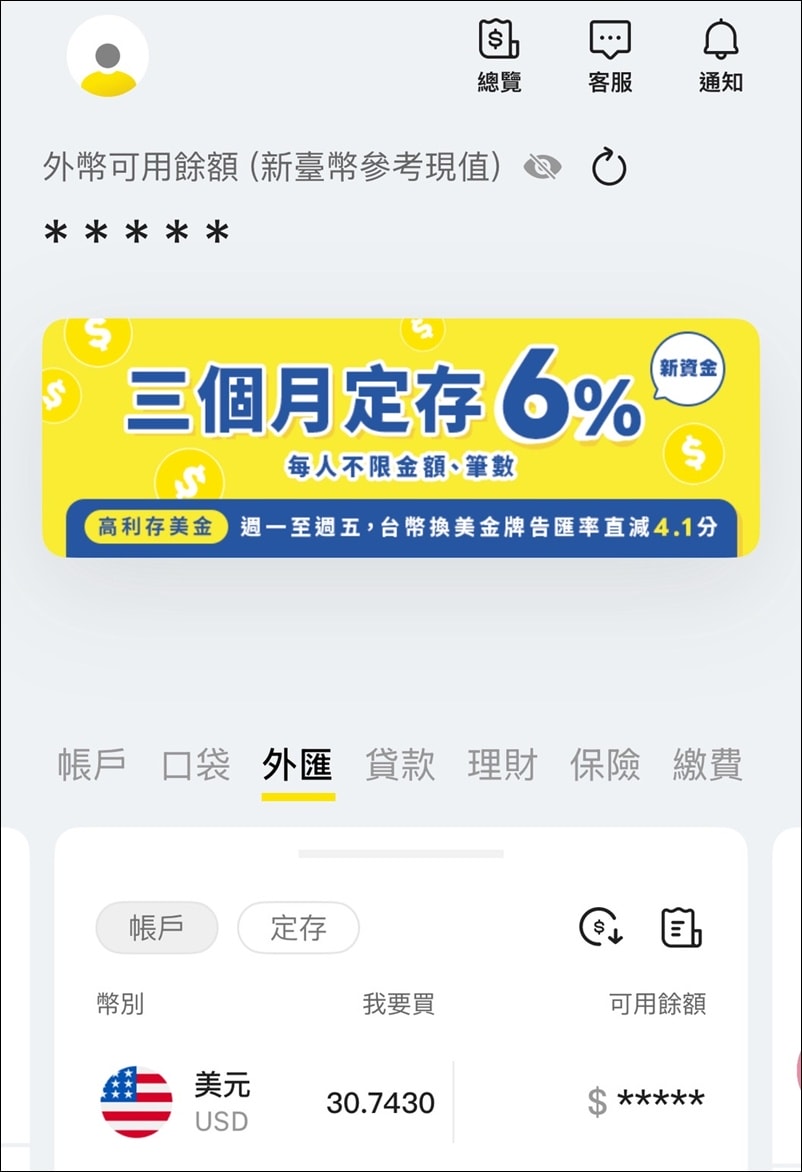Screen dimensions: 802x1172
Task: Open the 總覽 overview icon
Action: pos(501,55)
